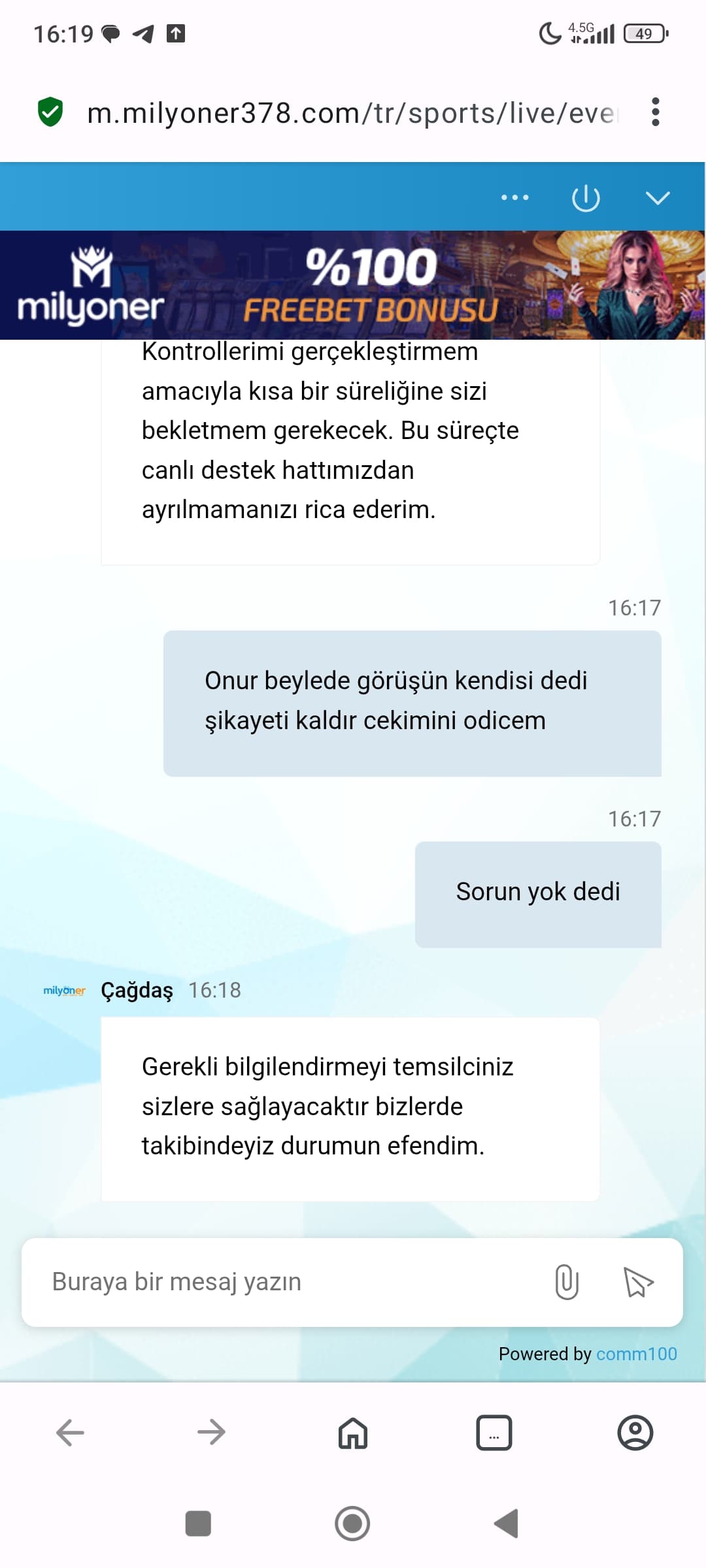
Task: Go forward to the next page
Action: pyautogui.click(x=211, y=1433)
